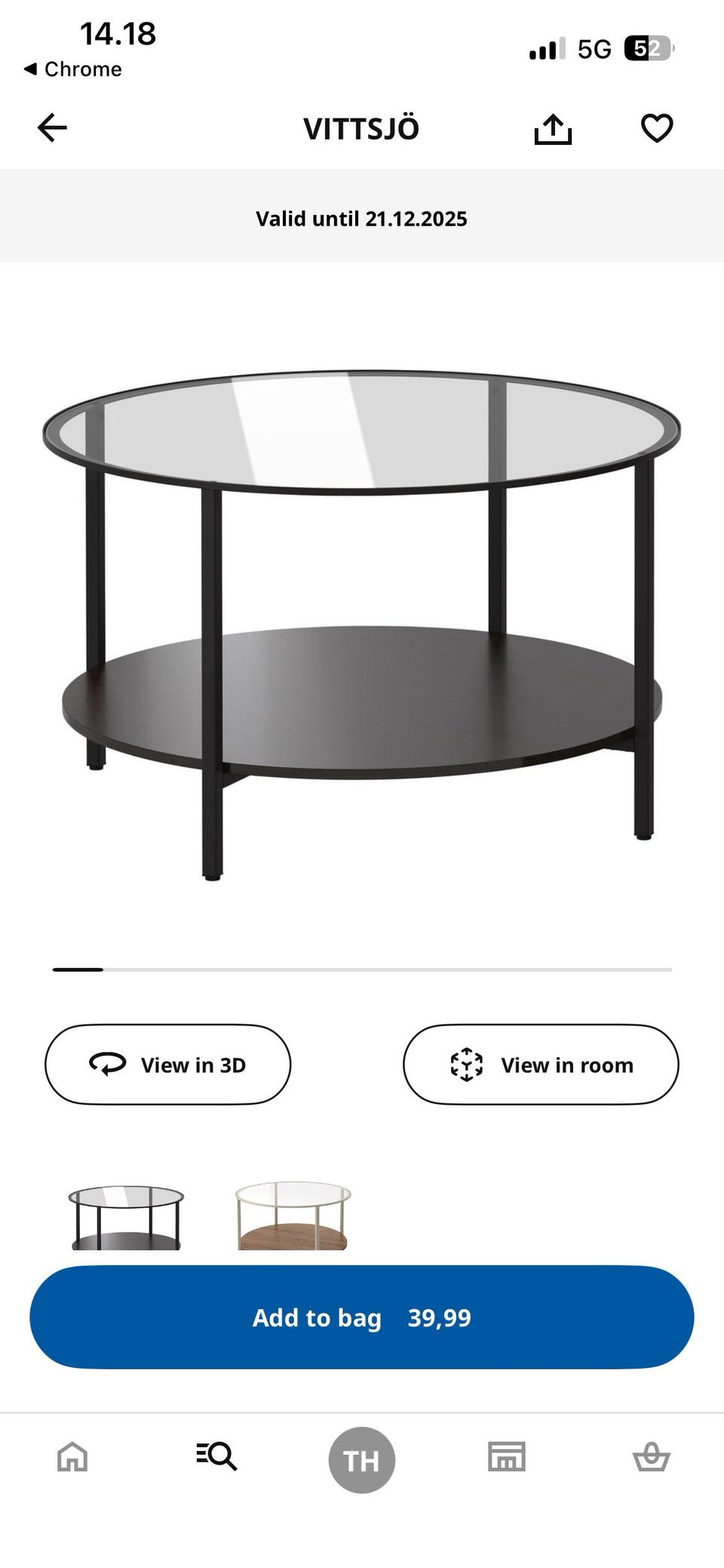The height and width of the screenshot is (1568, 724).
Task: Add to bag for 39,99
Action: coord(362,1317)
